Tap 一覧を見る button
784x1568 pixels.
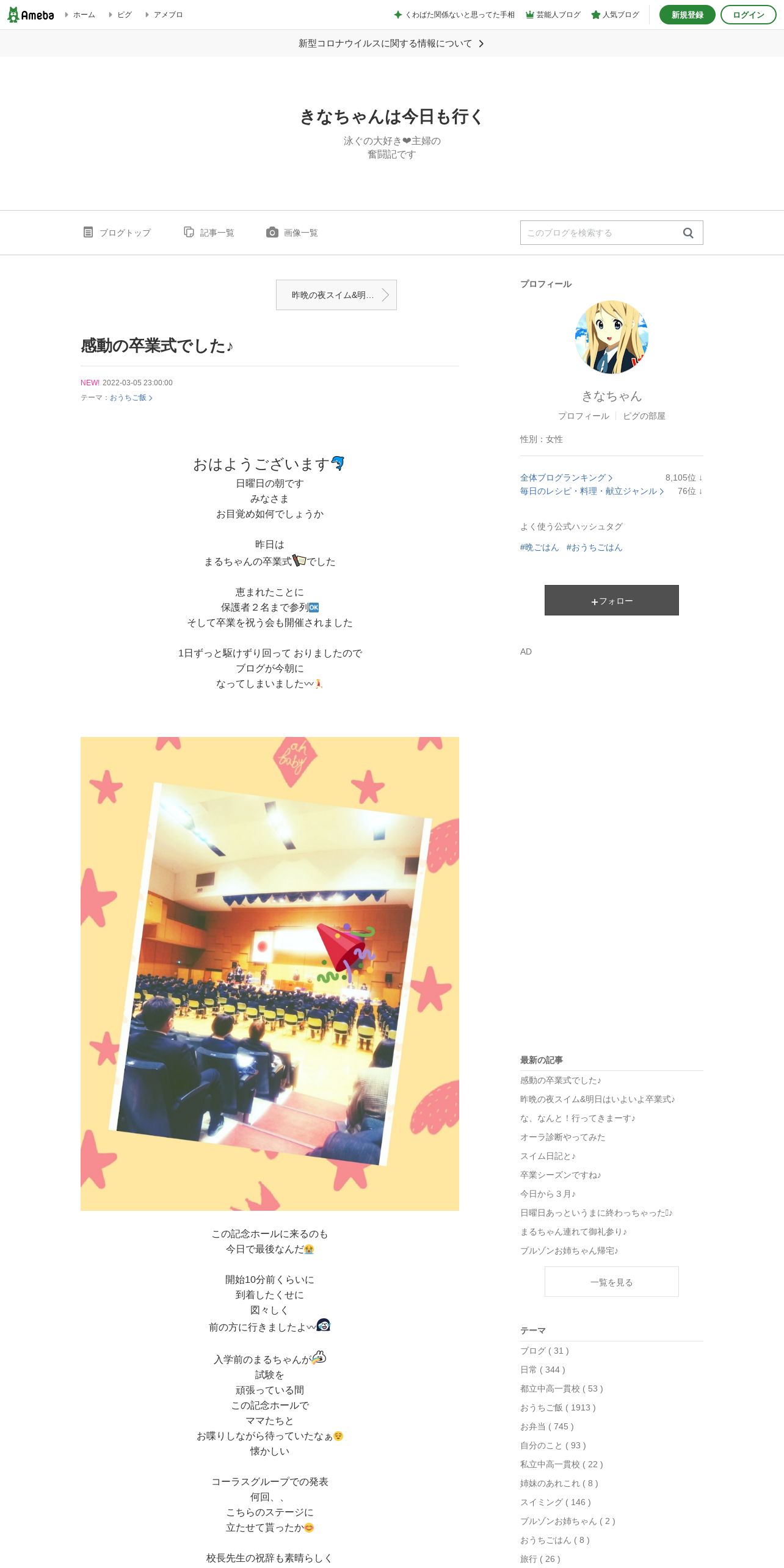[x=612, y=1282]
